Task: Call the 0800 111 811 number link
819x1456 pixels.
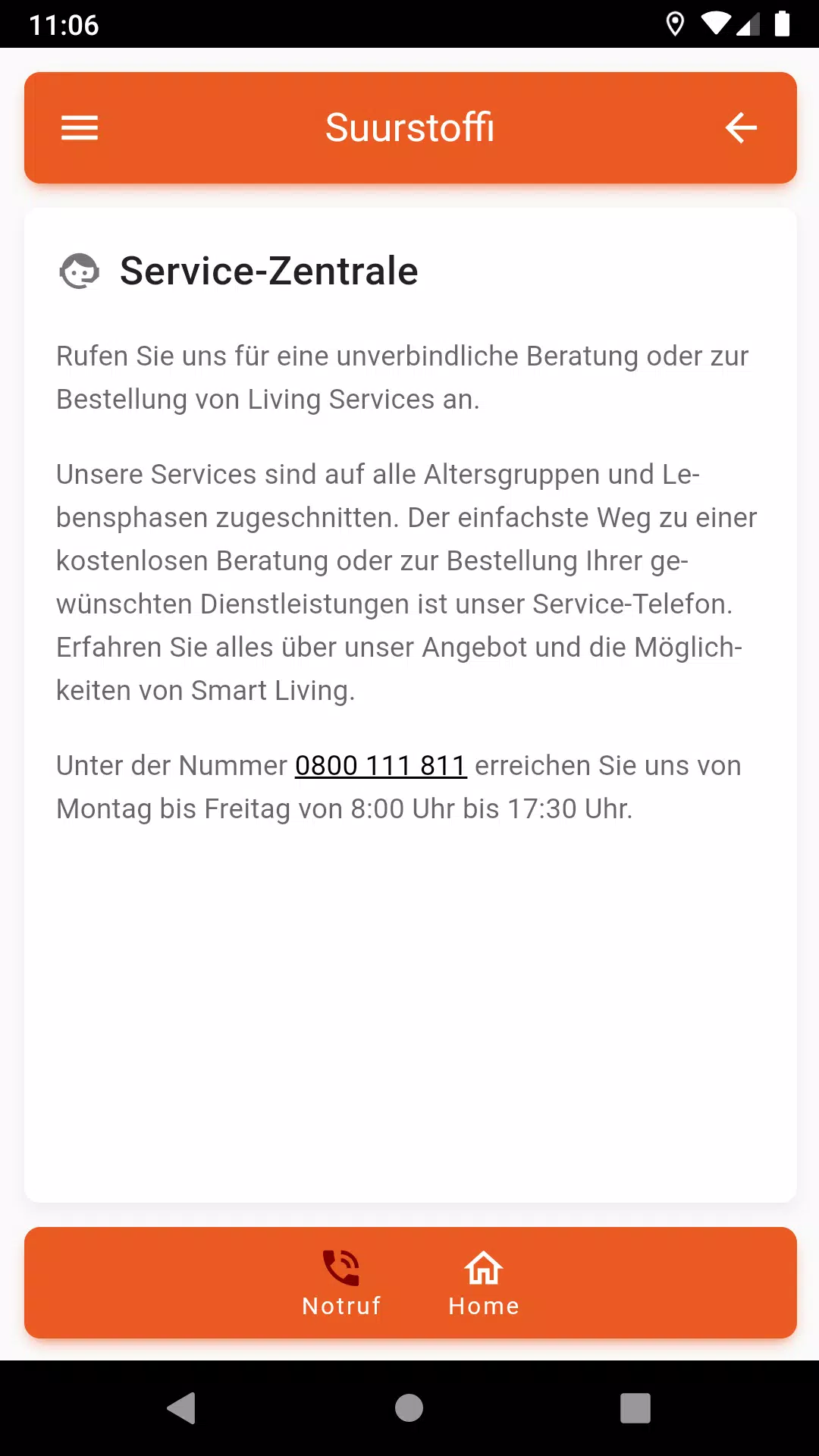Action: (380, 765)
